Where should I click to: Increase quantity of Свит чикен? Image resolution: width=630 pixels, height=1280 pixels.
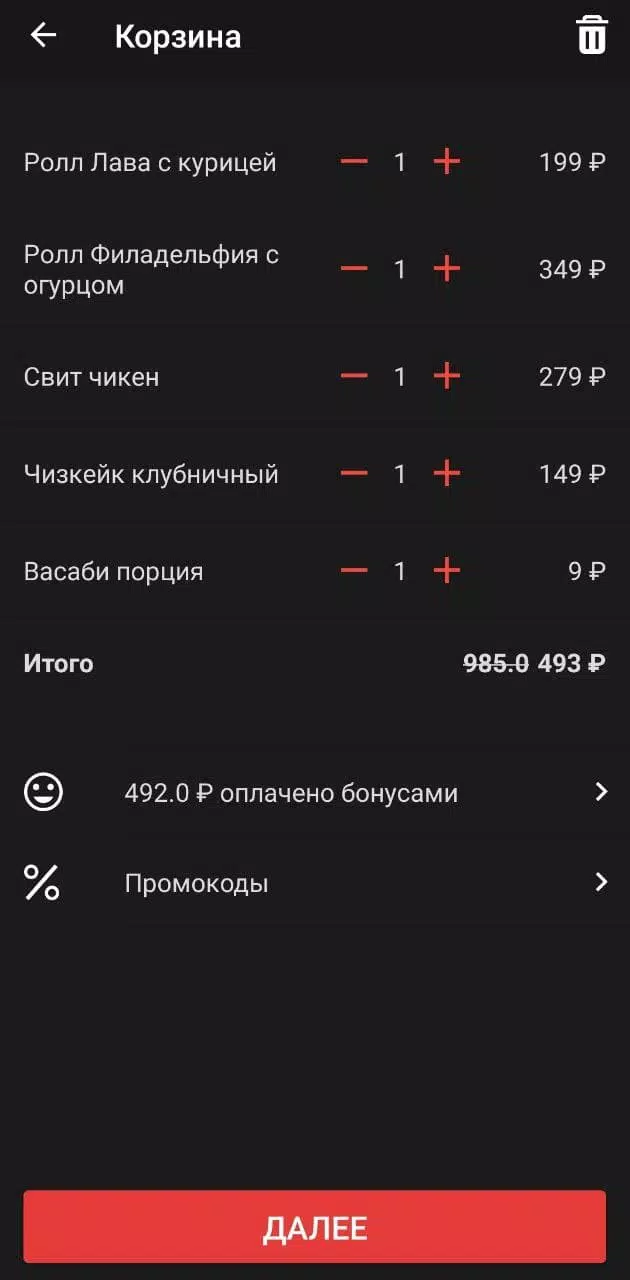tap(446, 377)
